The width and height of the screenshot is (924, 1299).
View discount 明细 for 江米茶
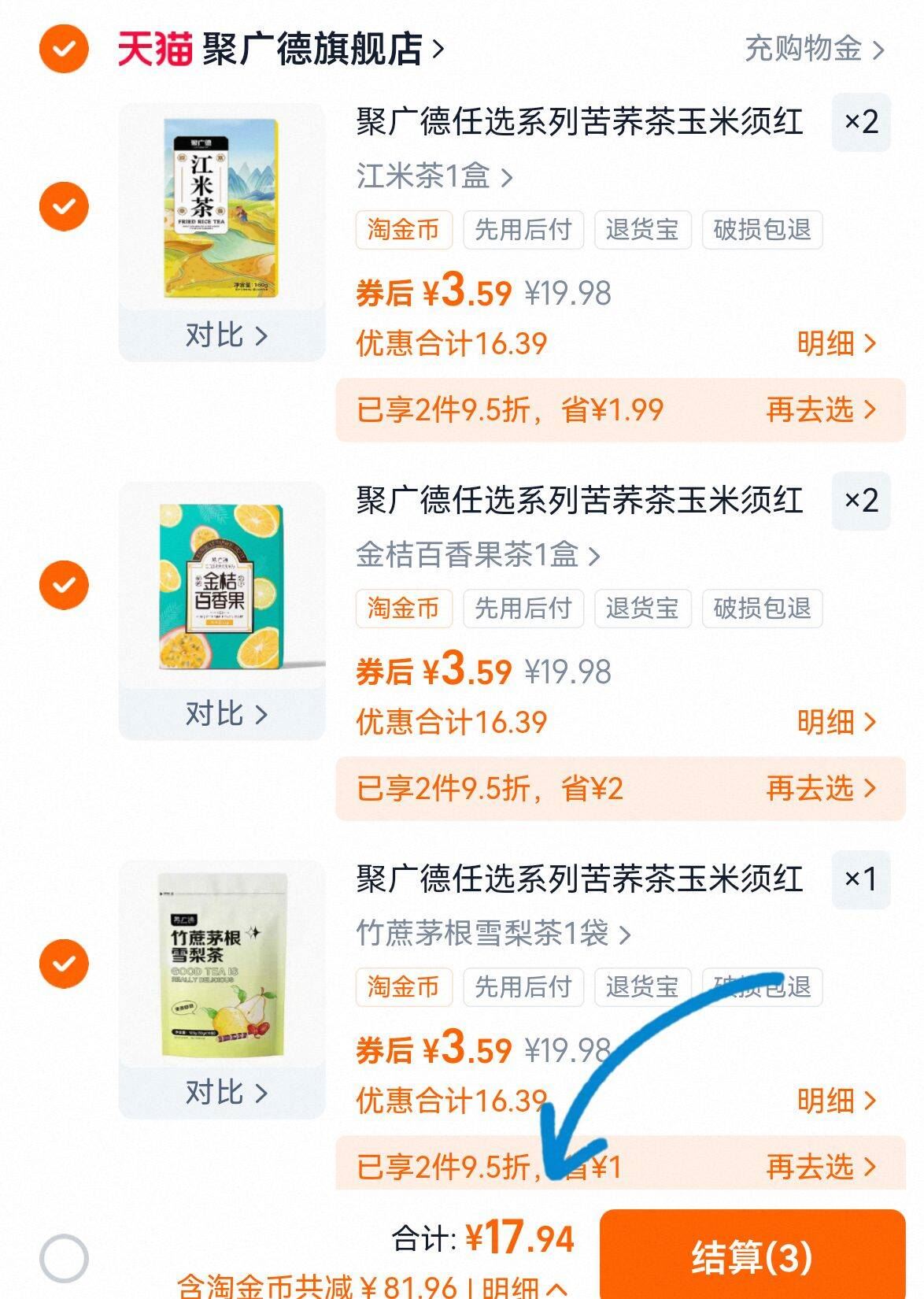coord(836,343)
